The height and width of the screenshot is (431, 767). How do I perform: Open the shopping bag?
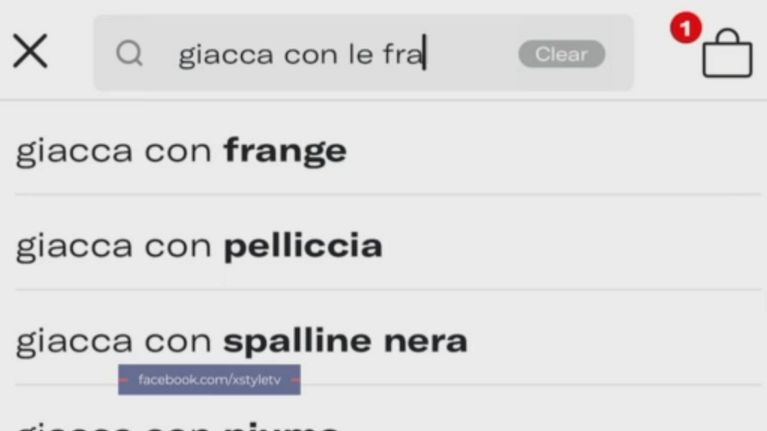726,53
